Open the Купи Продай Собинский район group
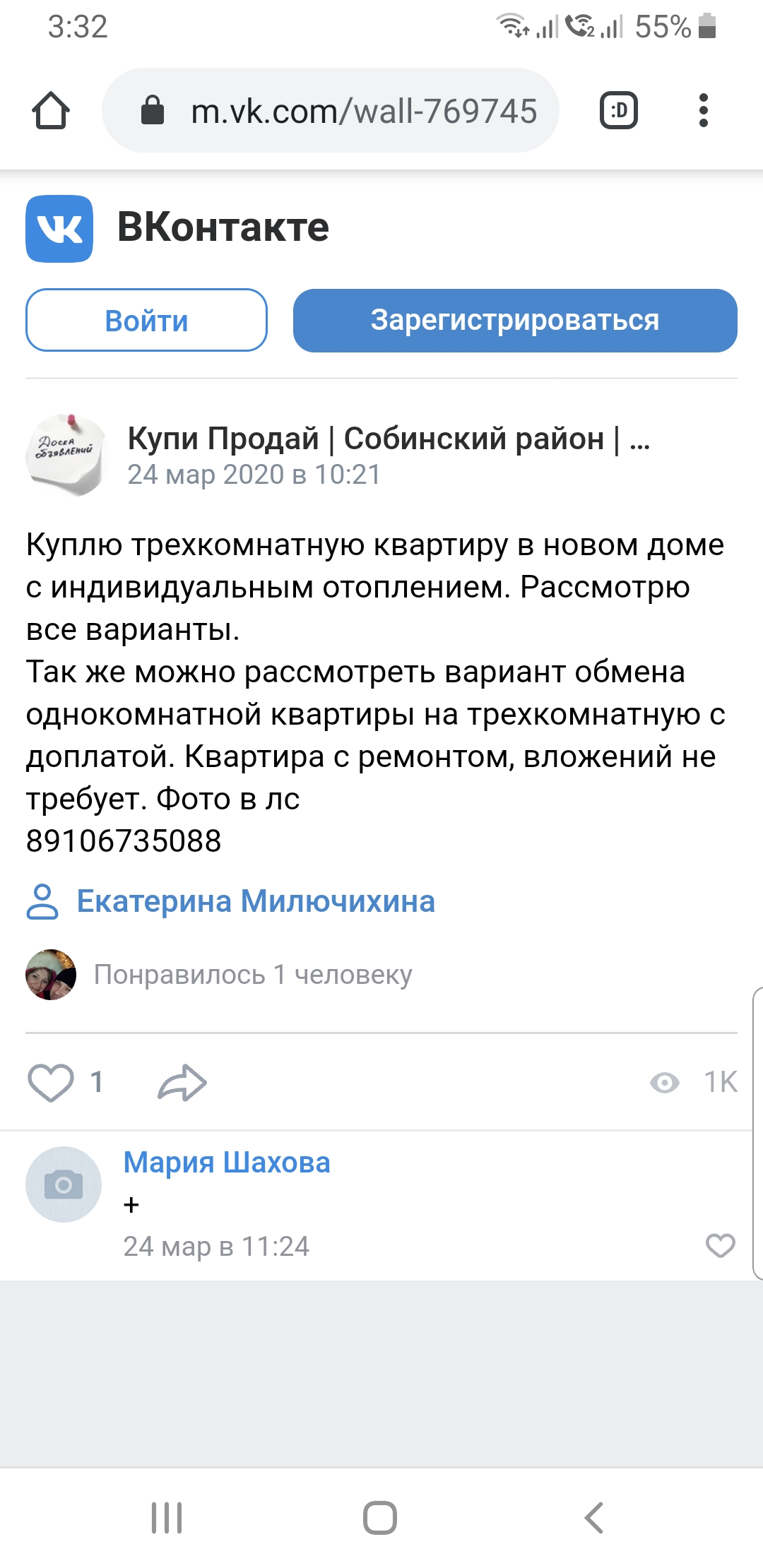763x1568 pixels. [x=387, y=439]
